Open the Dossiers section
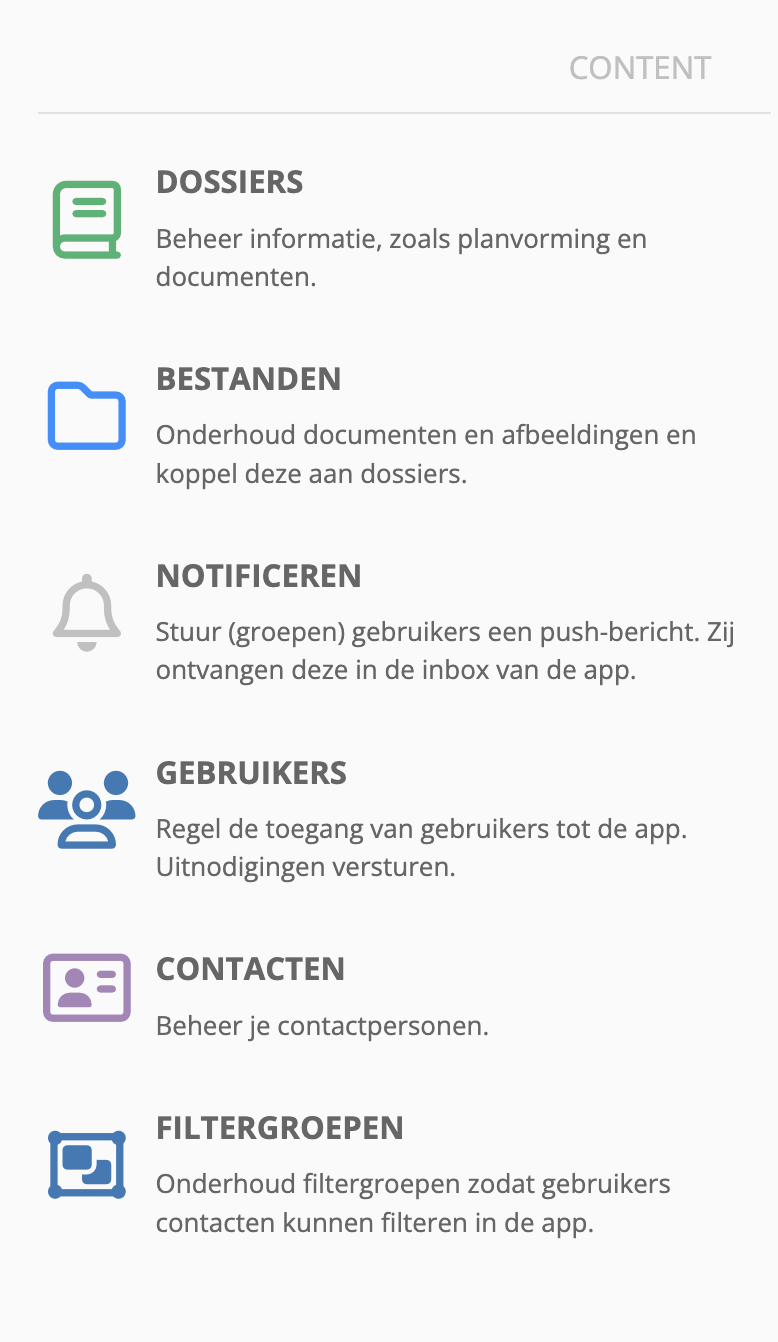Image resolution: width=778 pixels, height=1342 pixels. [x=229, y=182]
